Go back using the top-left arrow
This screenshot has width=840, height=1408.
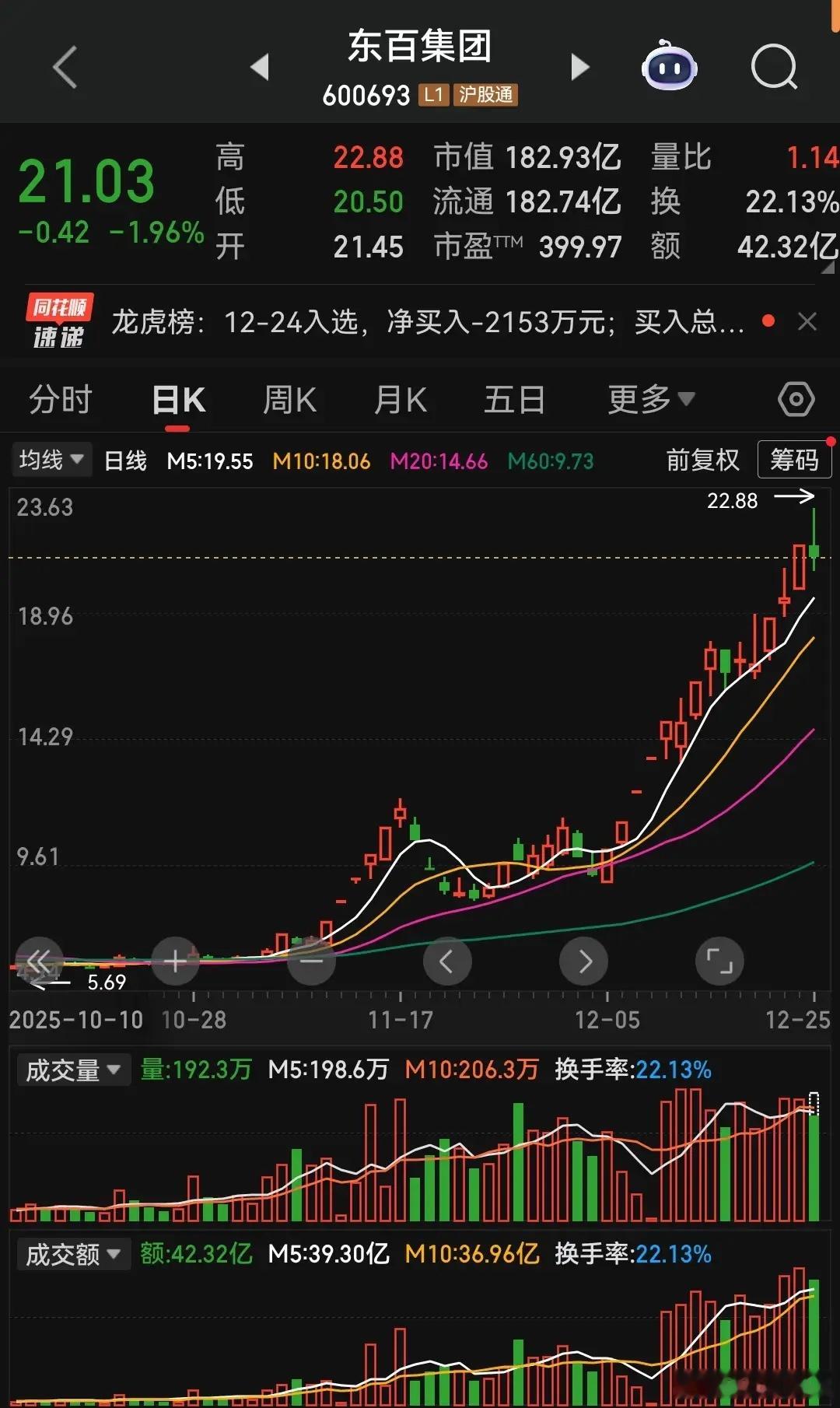(x=64, y=68)
